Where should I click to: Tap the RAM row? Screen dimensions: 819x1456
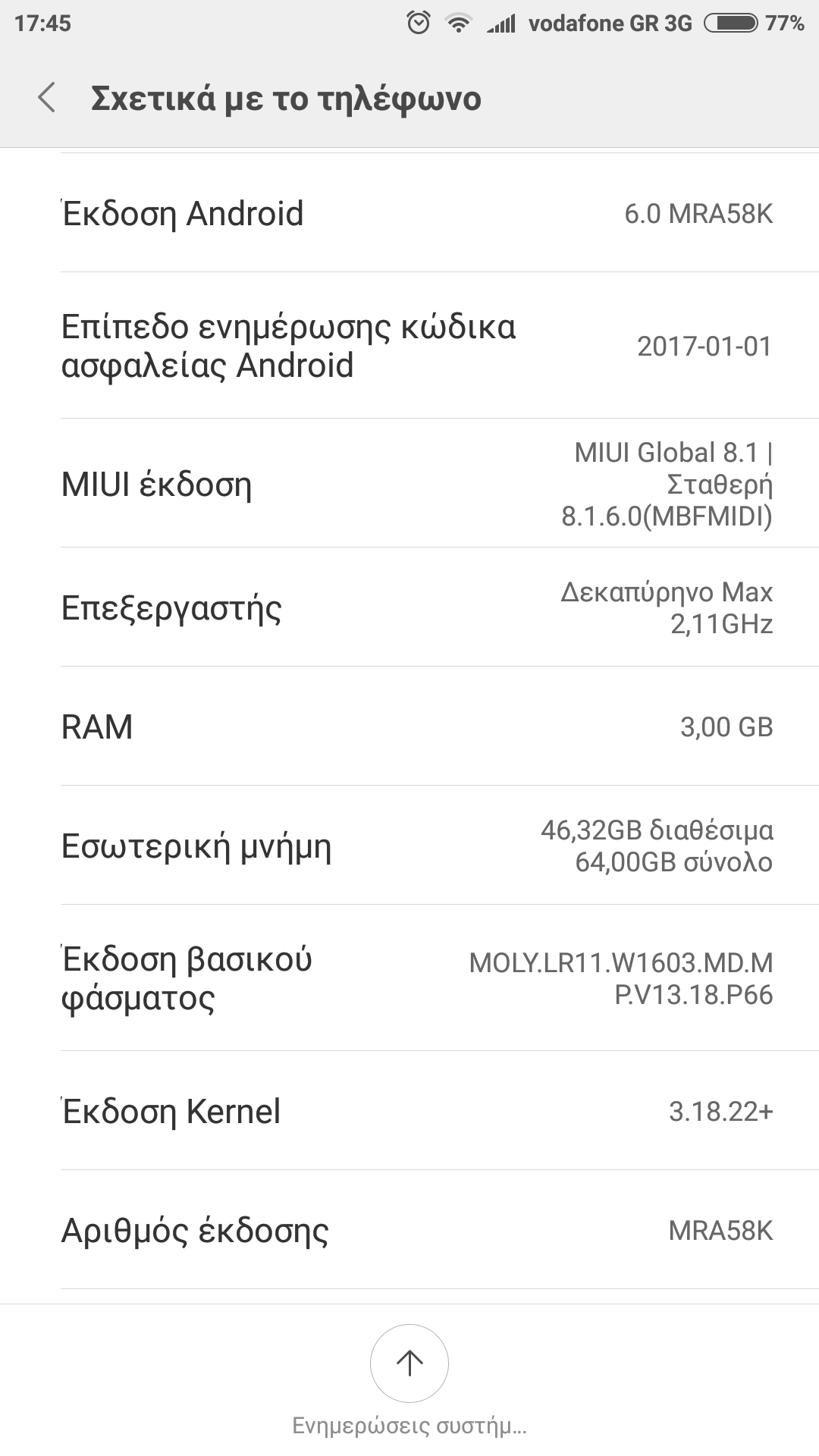click(409, 726)
